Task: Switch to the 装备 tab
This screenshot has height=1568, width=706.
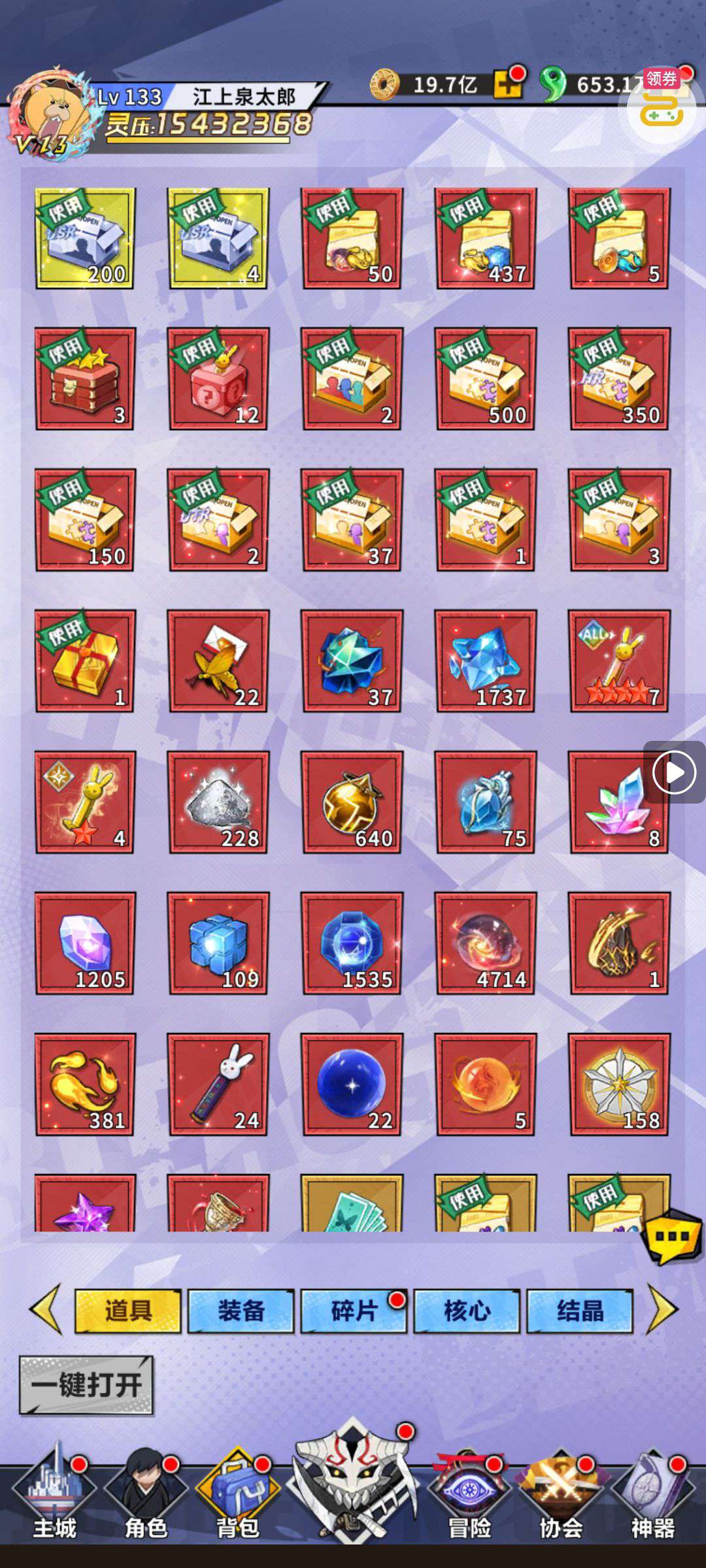Action: coord(241,1311)
